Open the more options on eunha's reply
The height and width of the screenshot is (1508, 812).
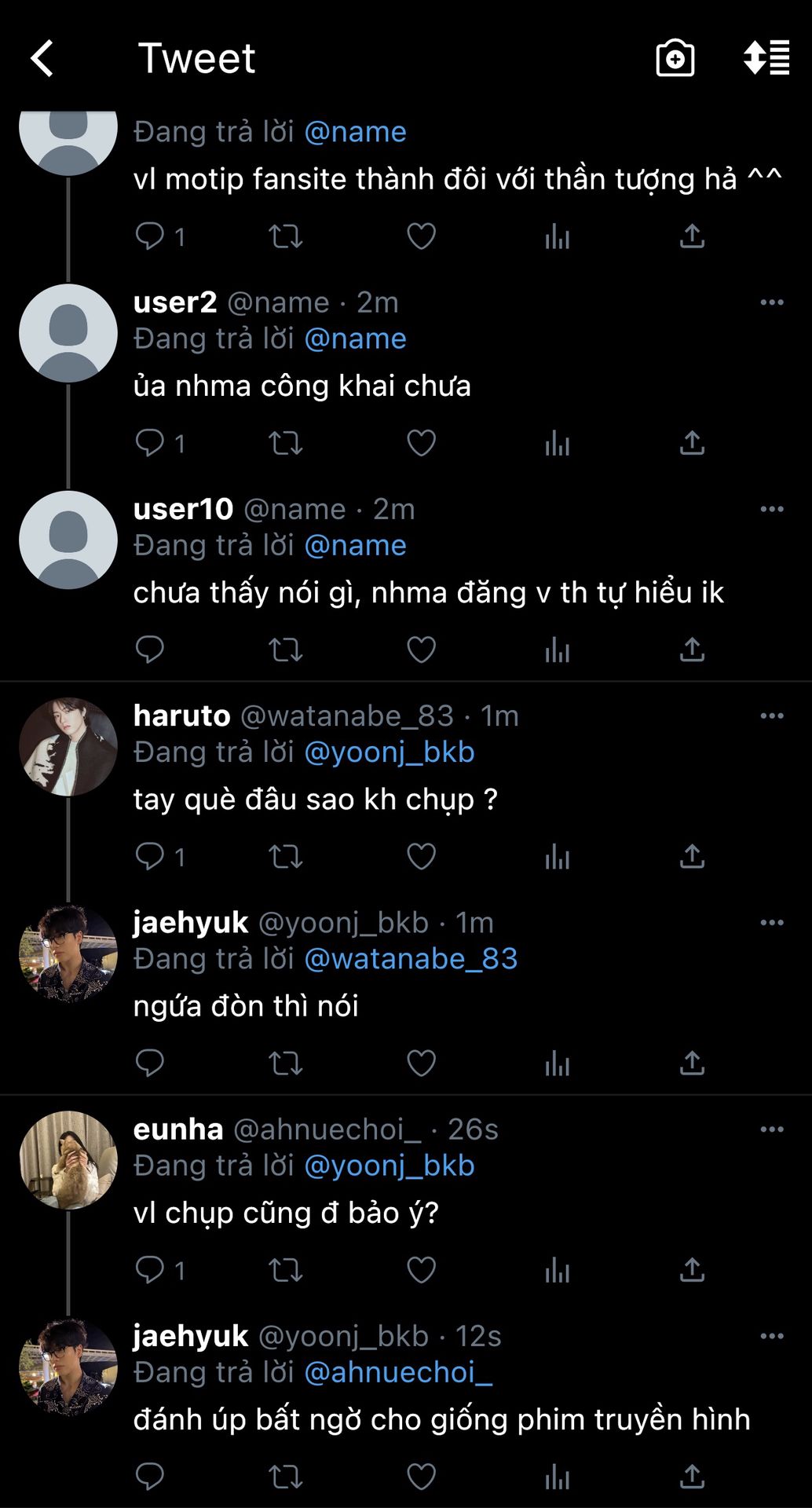click(771, 1129)
